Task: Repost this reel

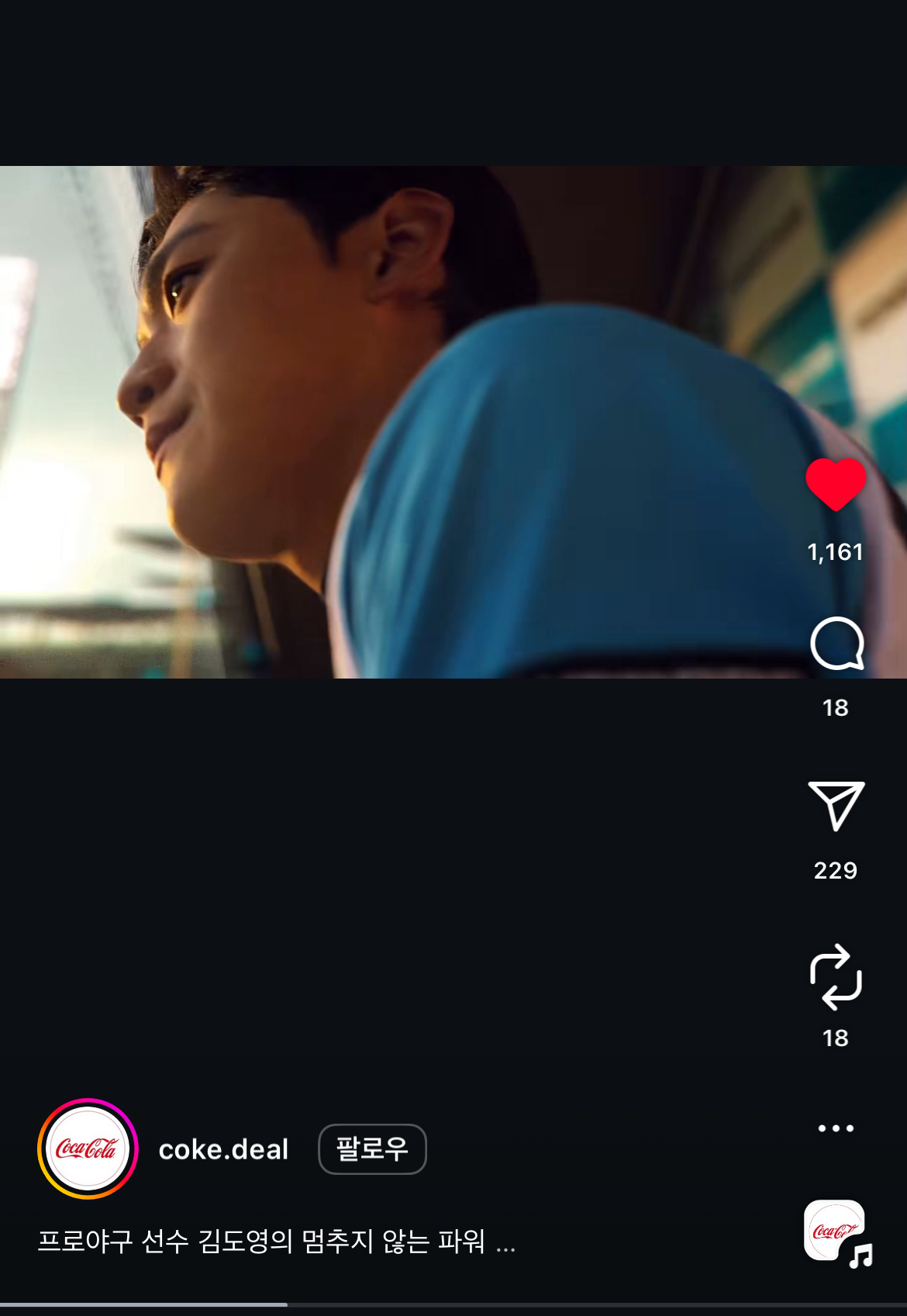Action: tap(836, 977)
